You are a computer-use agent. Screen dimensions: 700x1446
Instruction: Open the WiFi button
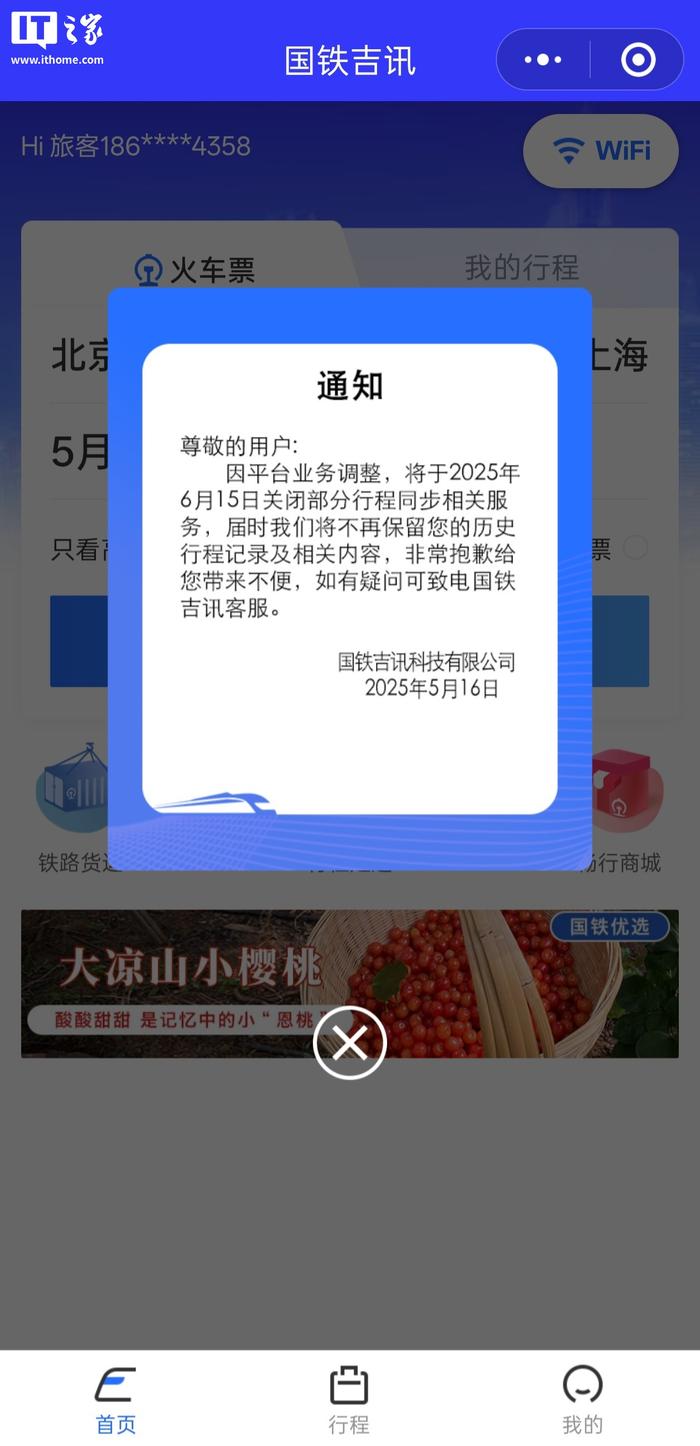point(601,151)
